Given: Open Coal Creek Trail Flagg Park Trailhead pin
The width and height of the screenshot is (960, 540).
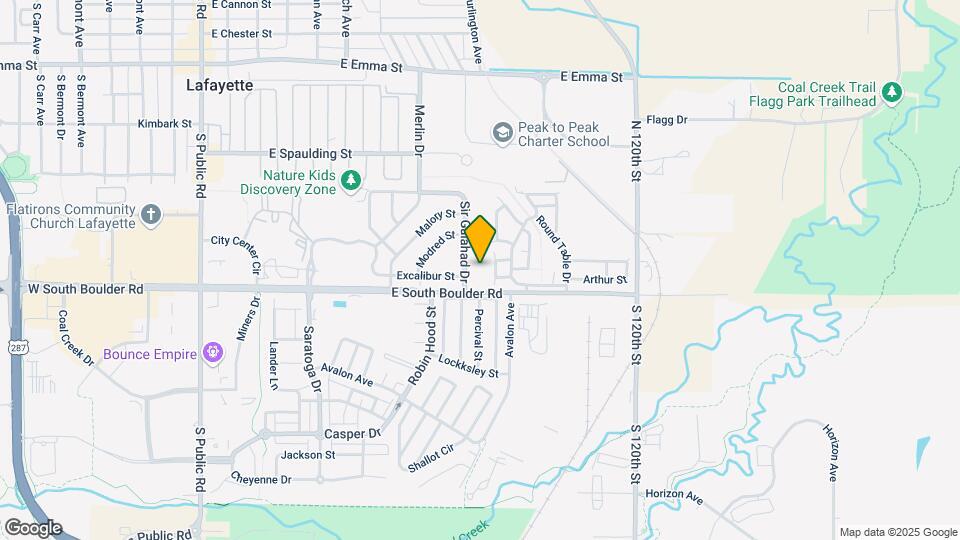Looking at the screenshot, I should pyautogui.click(x=892, y=93).
